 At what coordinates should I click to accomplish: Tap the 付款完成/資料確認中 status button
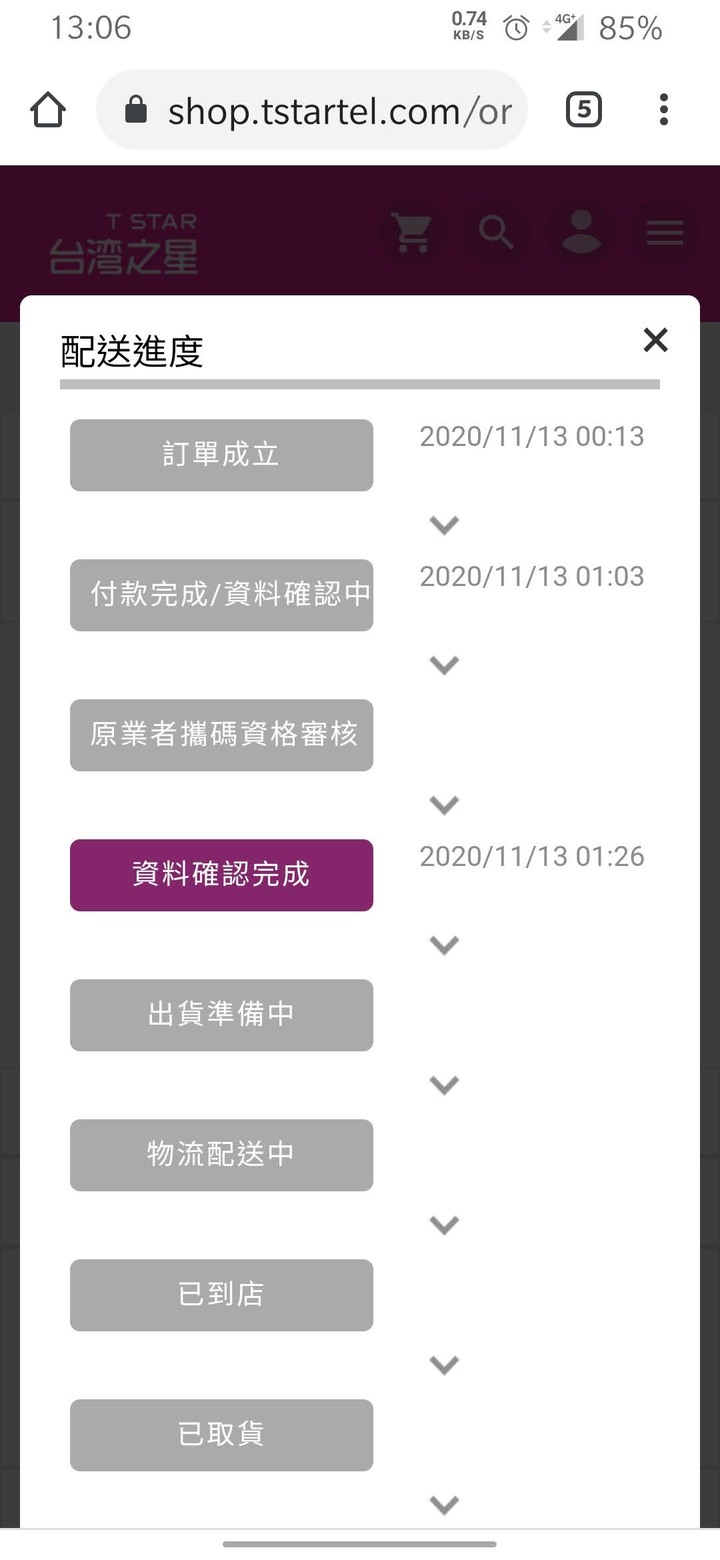221,595
